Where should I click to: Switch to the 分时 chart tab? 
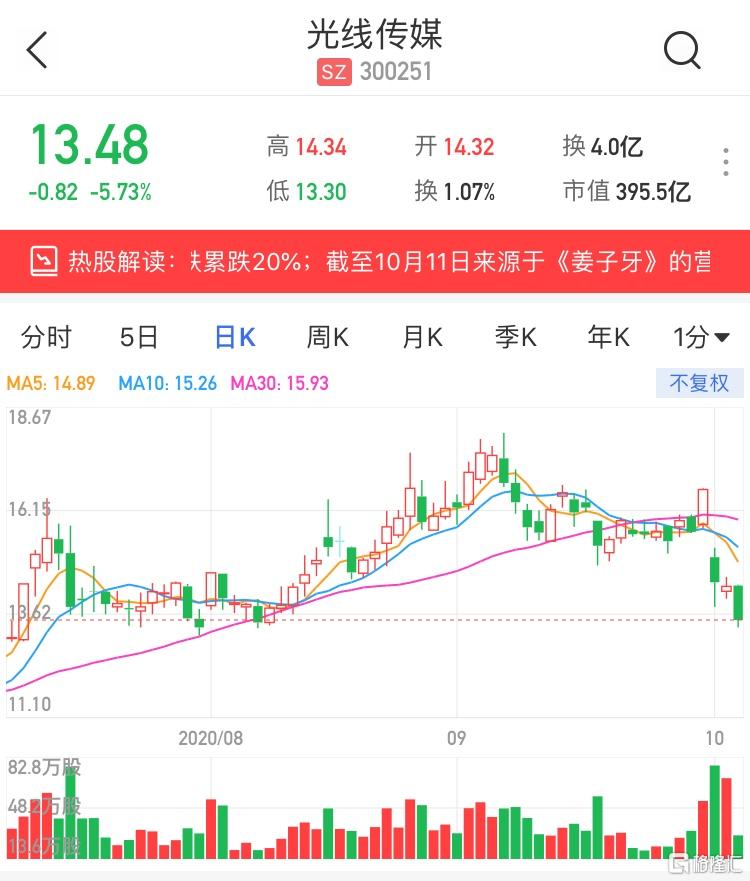point(46,338)
